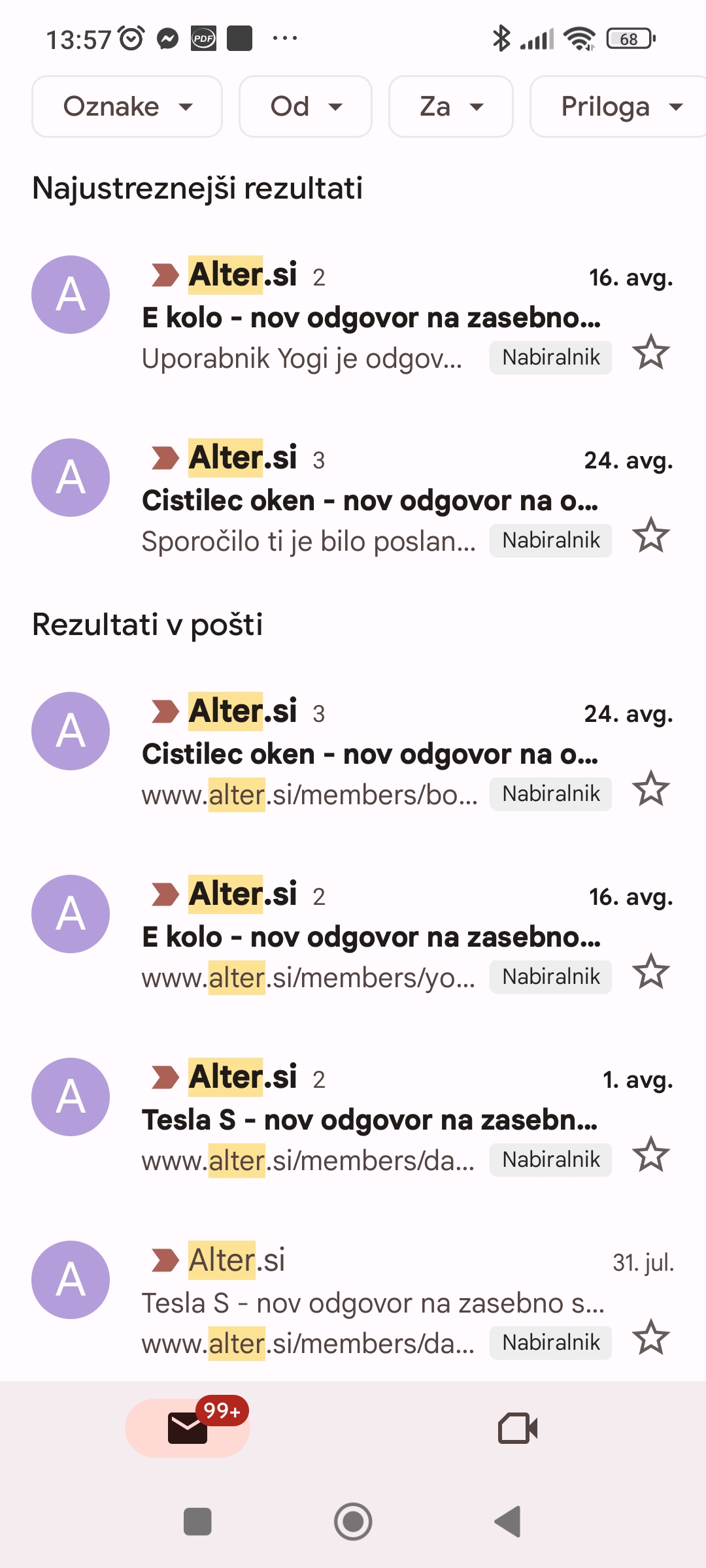Image resolution: width=706 pixels, height=1568 pixels.
Task: Tap the system home button
Action: [x=353, y=1522]
